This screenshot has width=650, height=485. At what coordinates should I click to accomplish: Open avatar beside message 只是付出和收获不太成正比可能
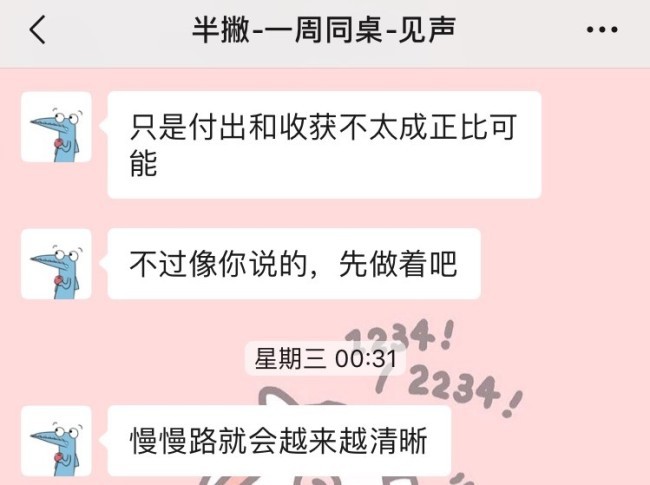point(56,127)
